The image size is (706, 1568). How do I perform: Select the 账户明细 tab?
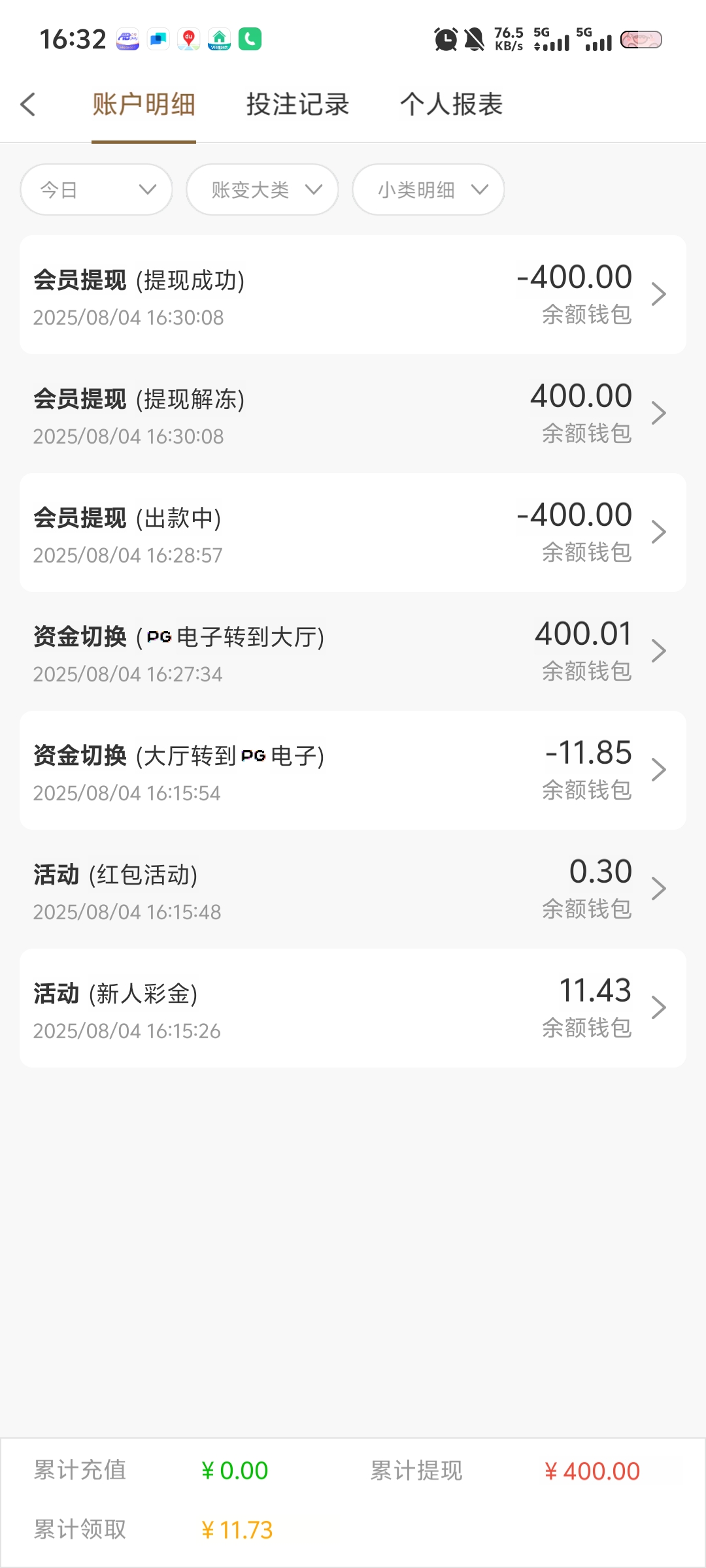pos(144,105)
